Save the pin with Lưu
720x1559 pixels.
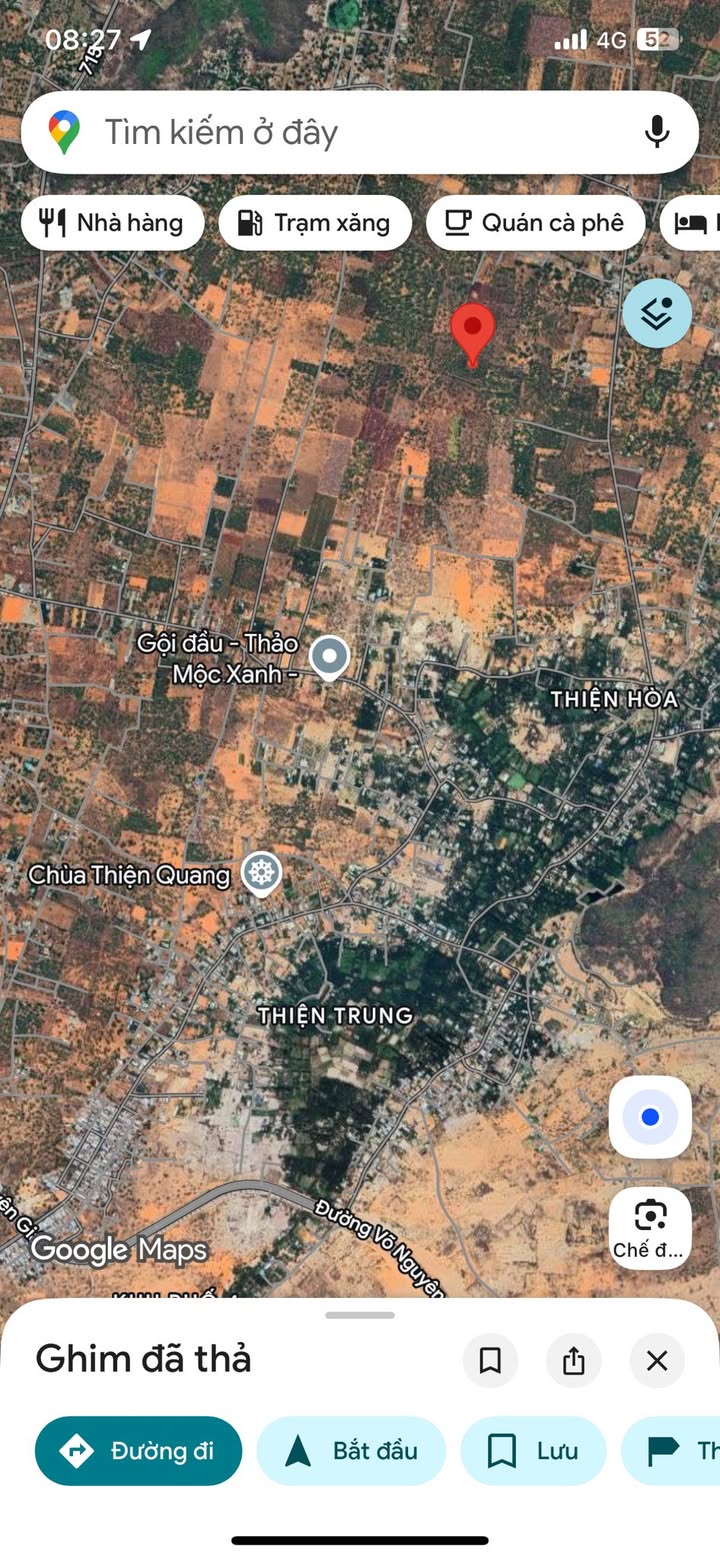pyautogui.click(x=533, y=1451)
